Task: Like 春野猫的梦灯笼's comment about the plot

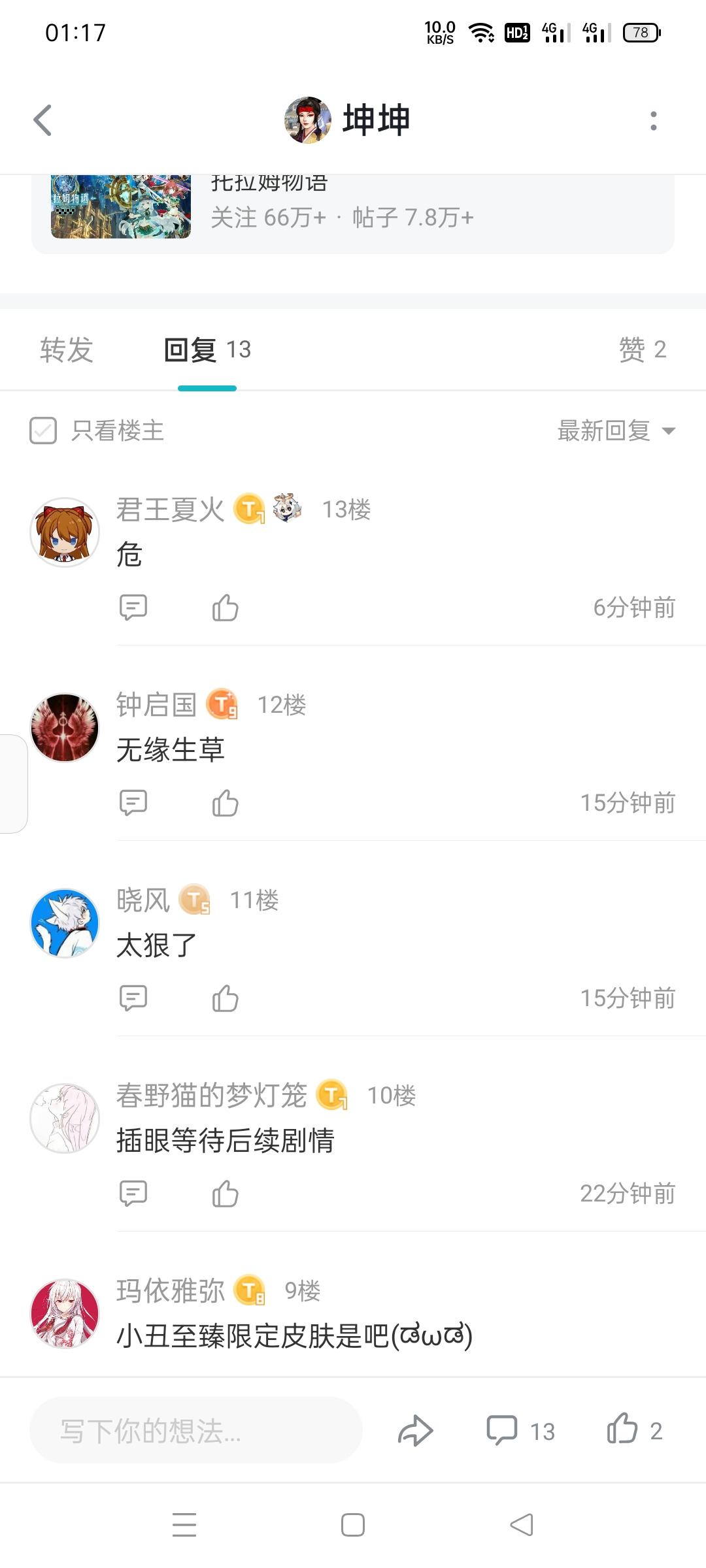Action: [x=226, y=1194]
